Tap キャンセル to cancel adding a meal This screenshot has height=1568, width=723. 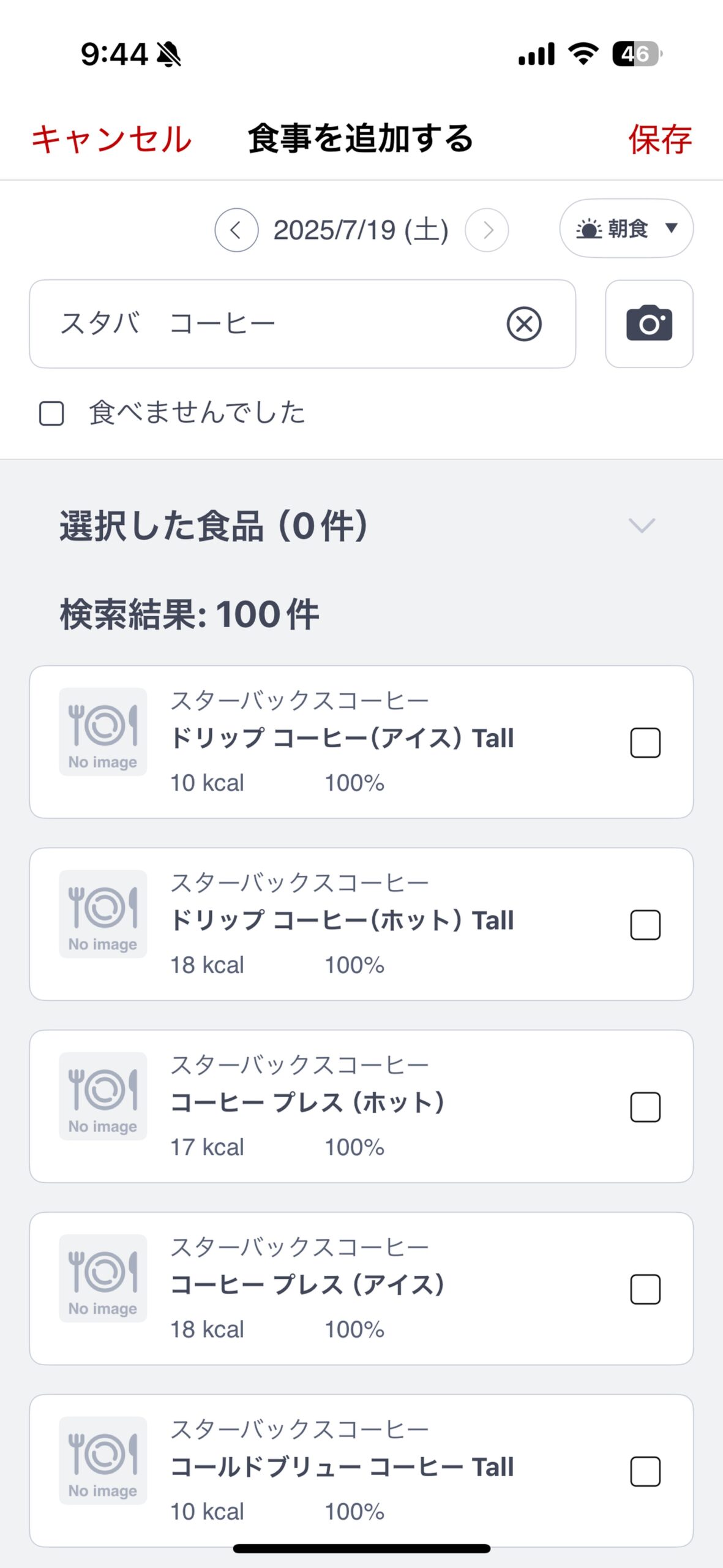(111, 139)
